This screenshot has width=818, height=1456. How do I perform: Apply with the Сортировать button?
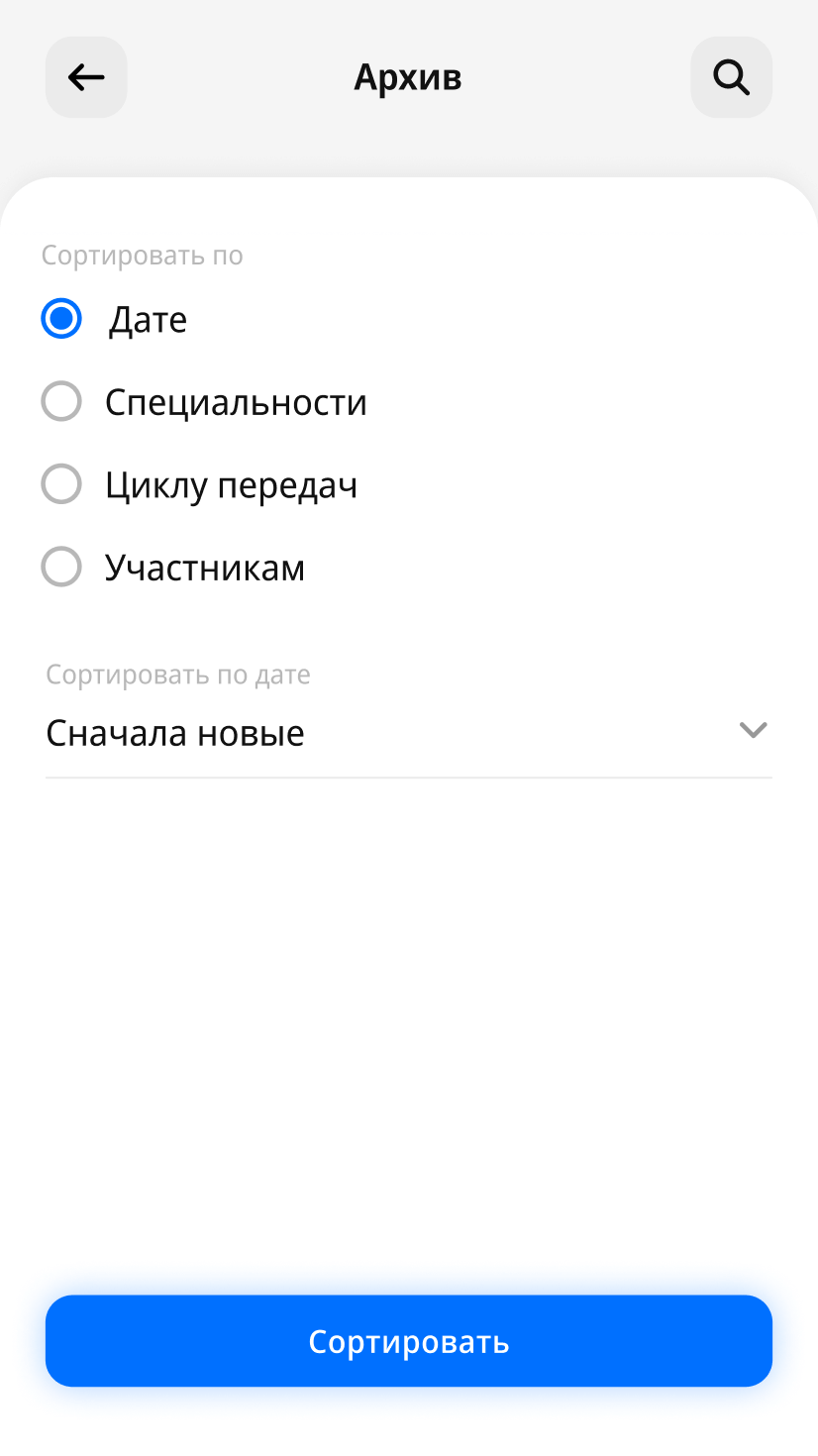(x=409, y=1341)
